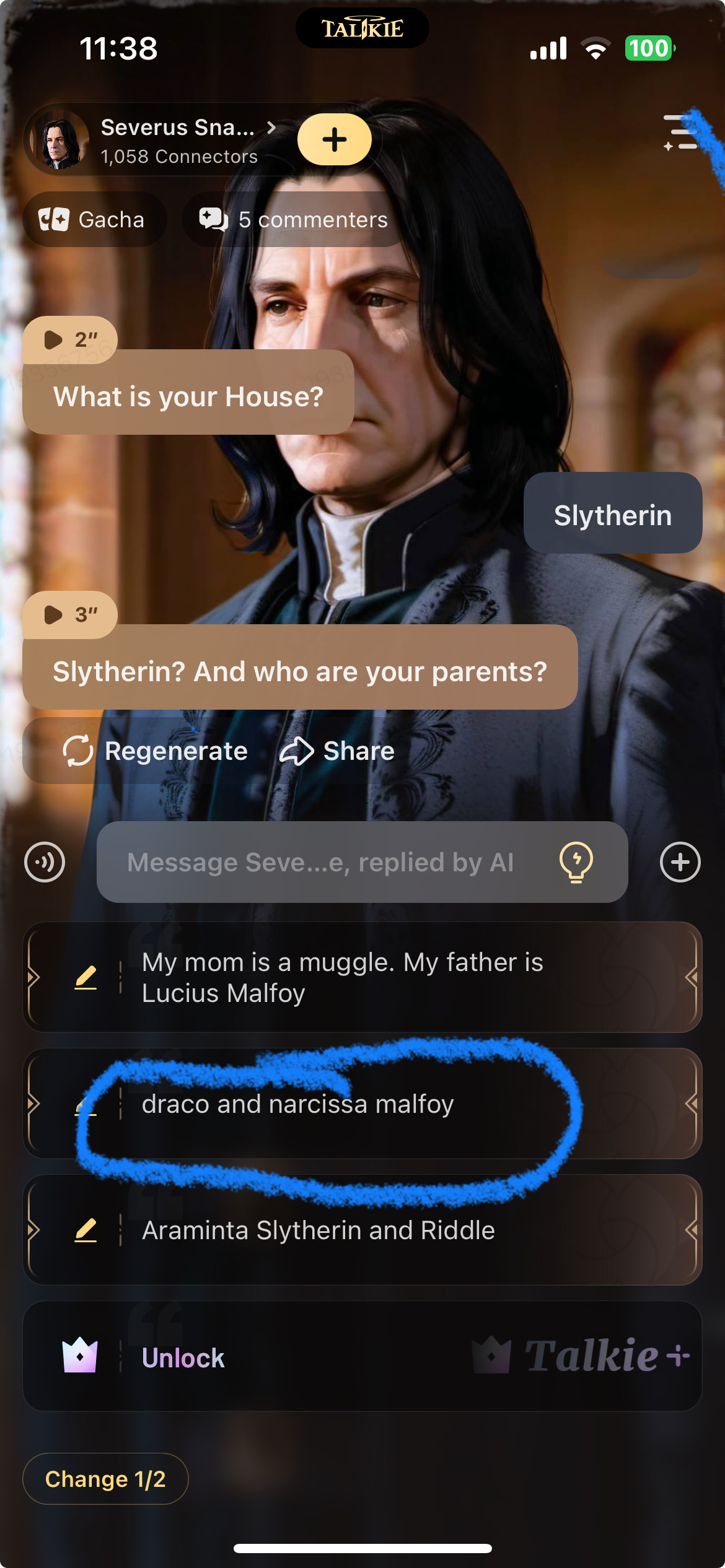Play the 3" voice message
The image size is (725, 1568).
click(69, 614)
